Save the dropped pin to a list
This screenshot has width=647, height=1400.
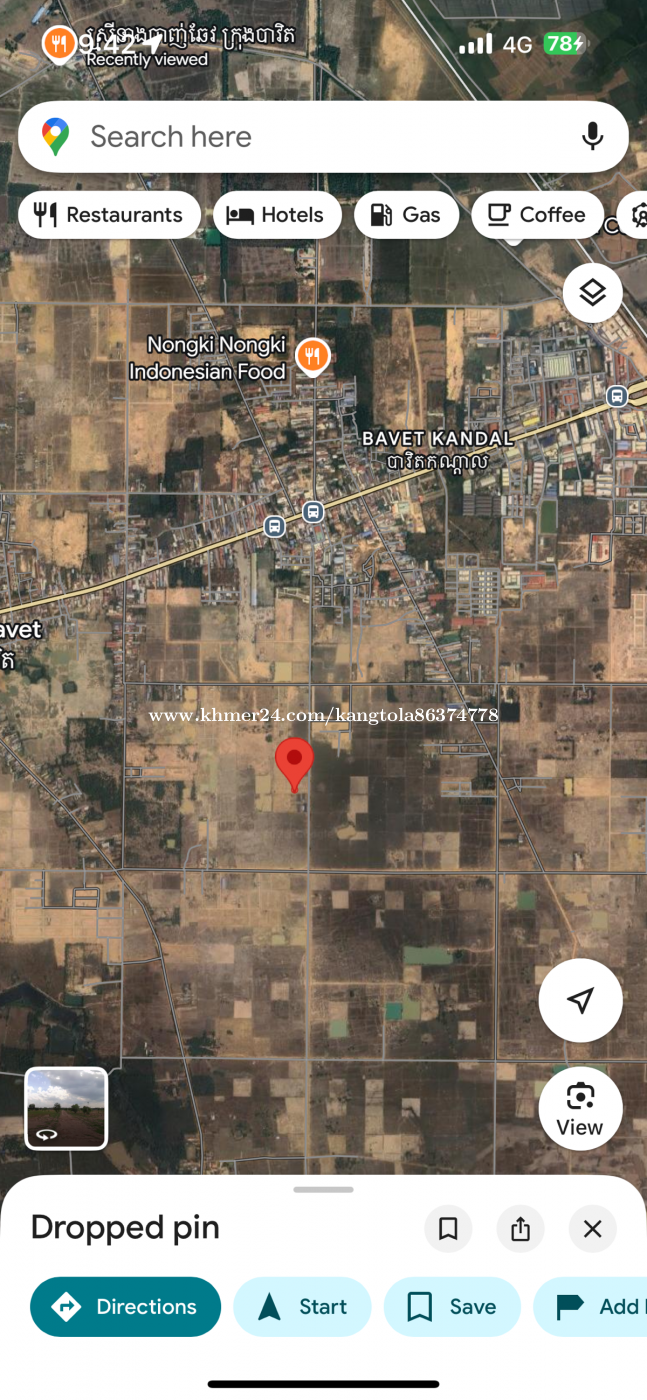pyautogui.click(x=452, y=1307)
